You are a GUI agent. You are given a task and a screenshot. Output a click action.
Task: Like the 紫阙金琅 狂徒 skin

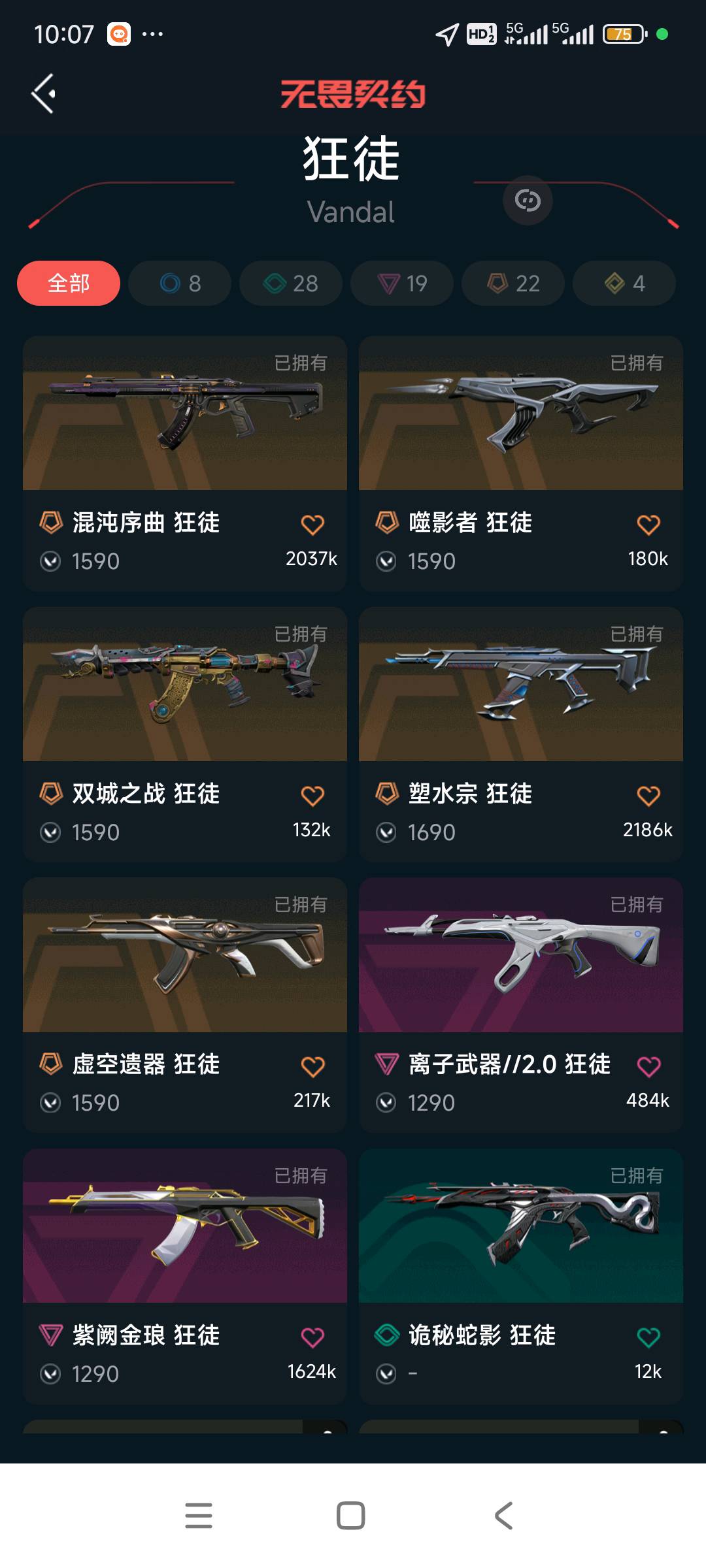tap(312, 1337)
